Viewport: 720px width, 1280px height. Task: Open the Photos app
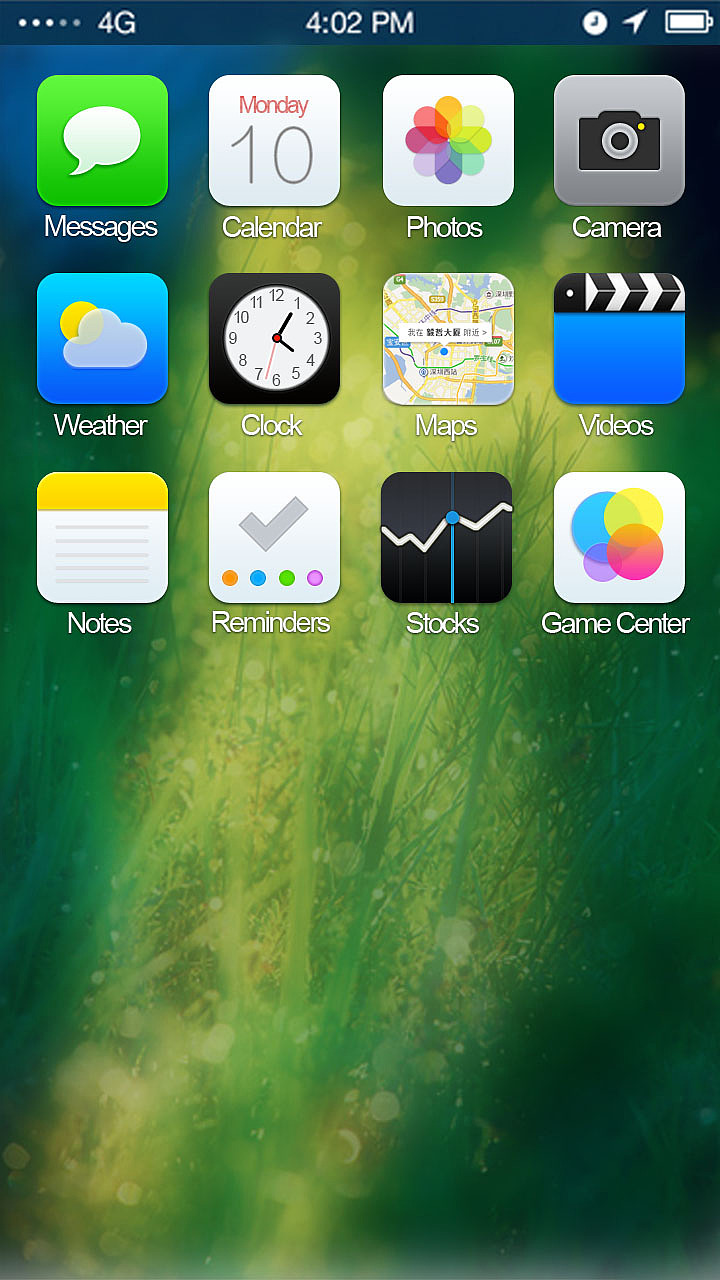(x=447, y=140)
